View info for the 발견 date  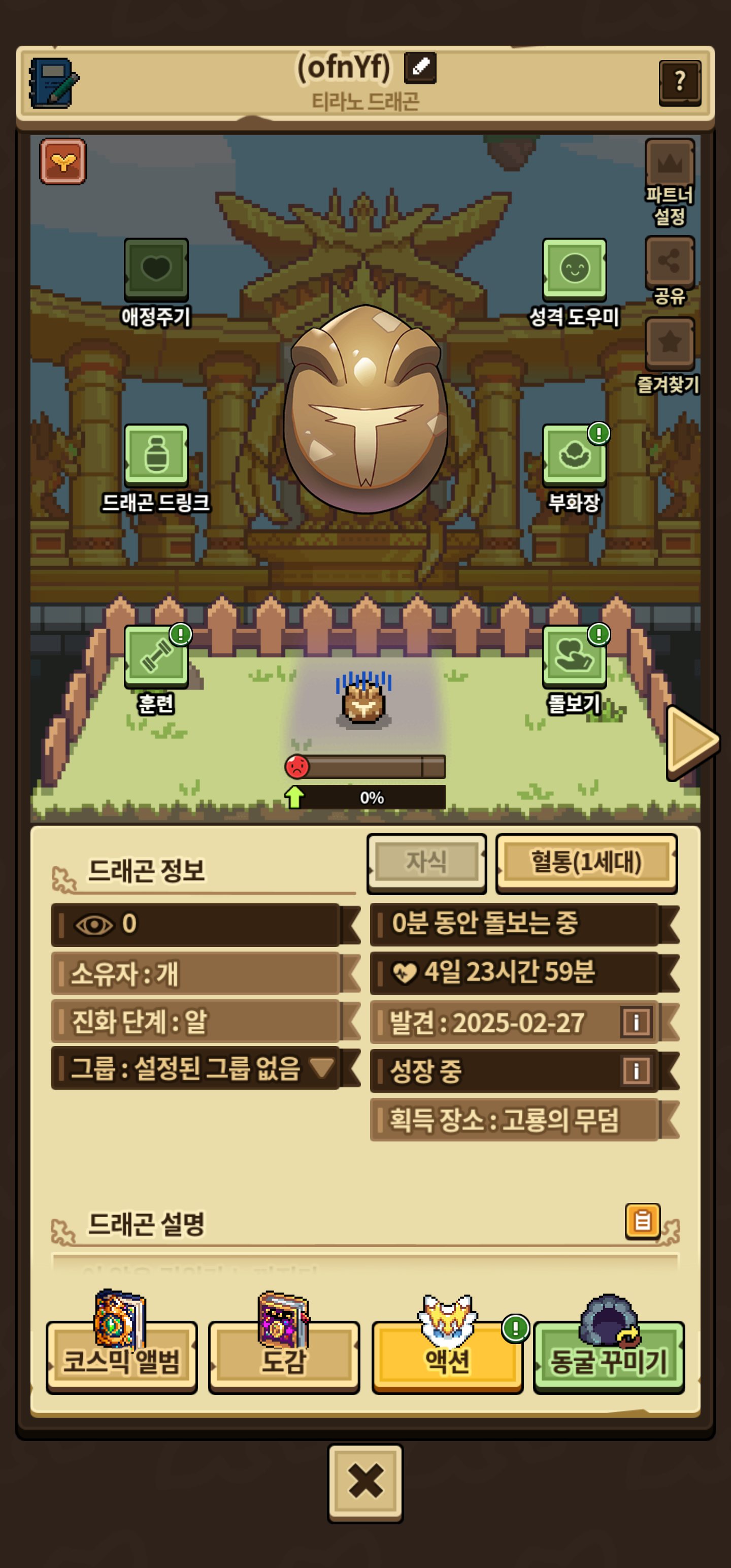click(636, 1022)
